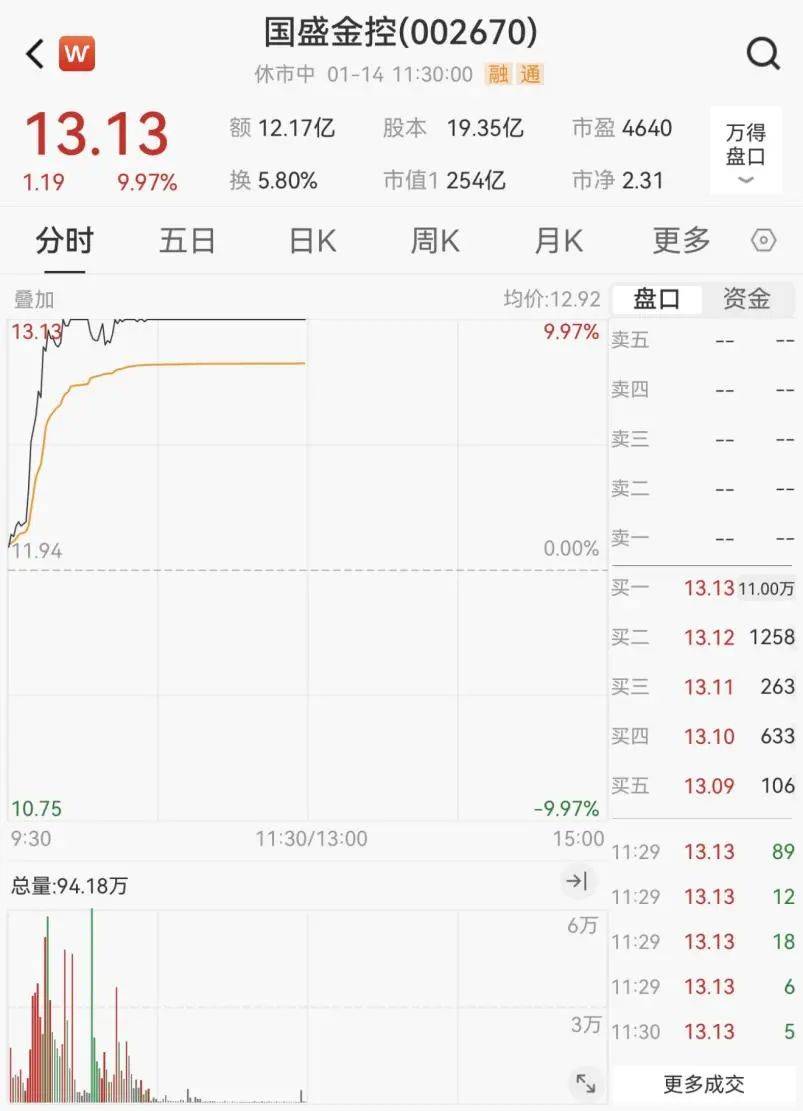Viewport: 803px width, 1111px height.
Task: Tap the 通 badge for stock connect info
Action: [531, 73]
